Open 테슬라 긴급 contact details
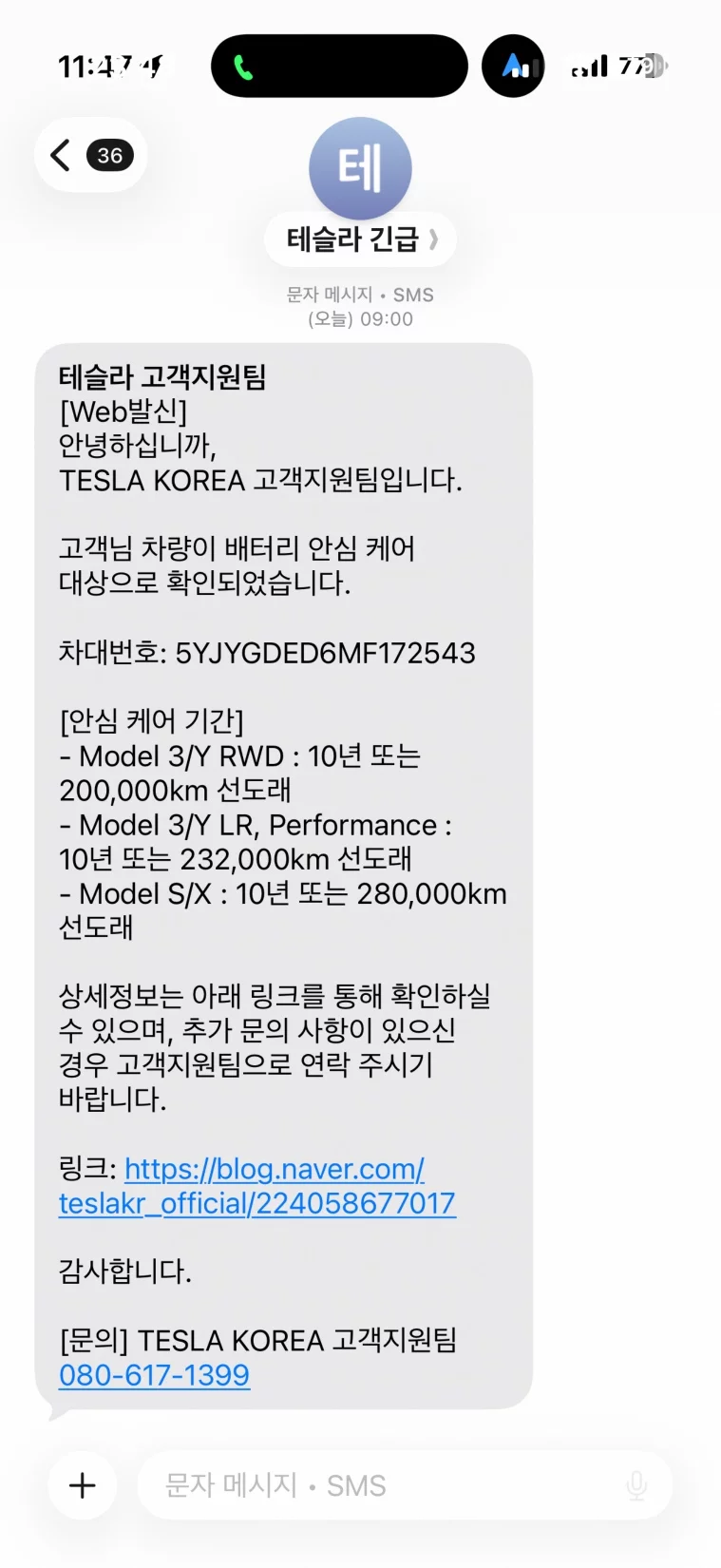This screenshot has height=1568, width=721. 361,239
